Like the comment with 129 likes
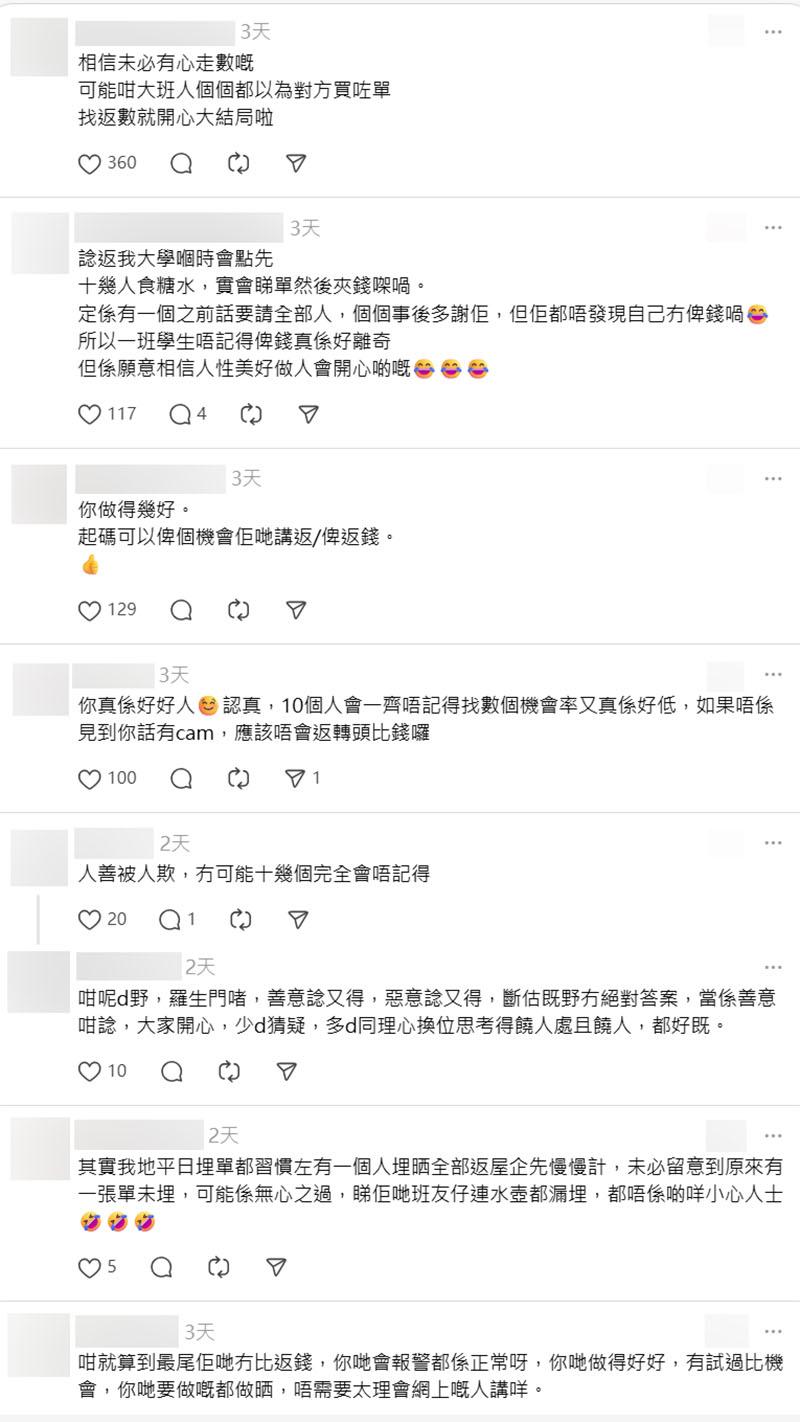 [90, 609]
